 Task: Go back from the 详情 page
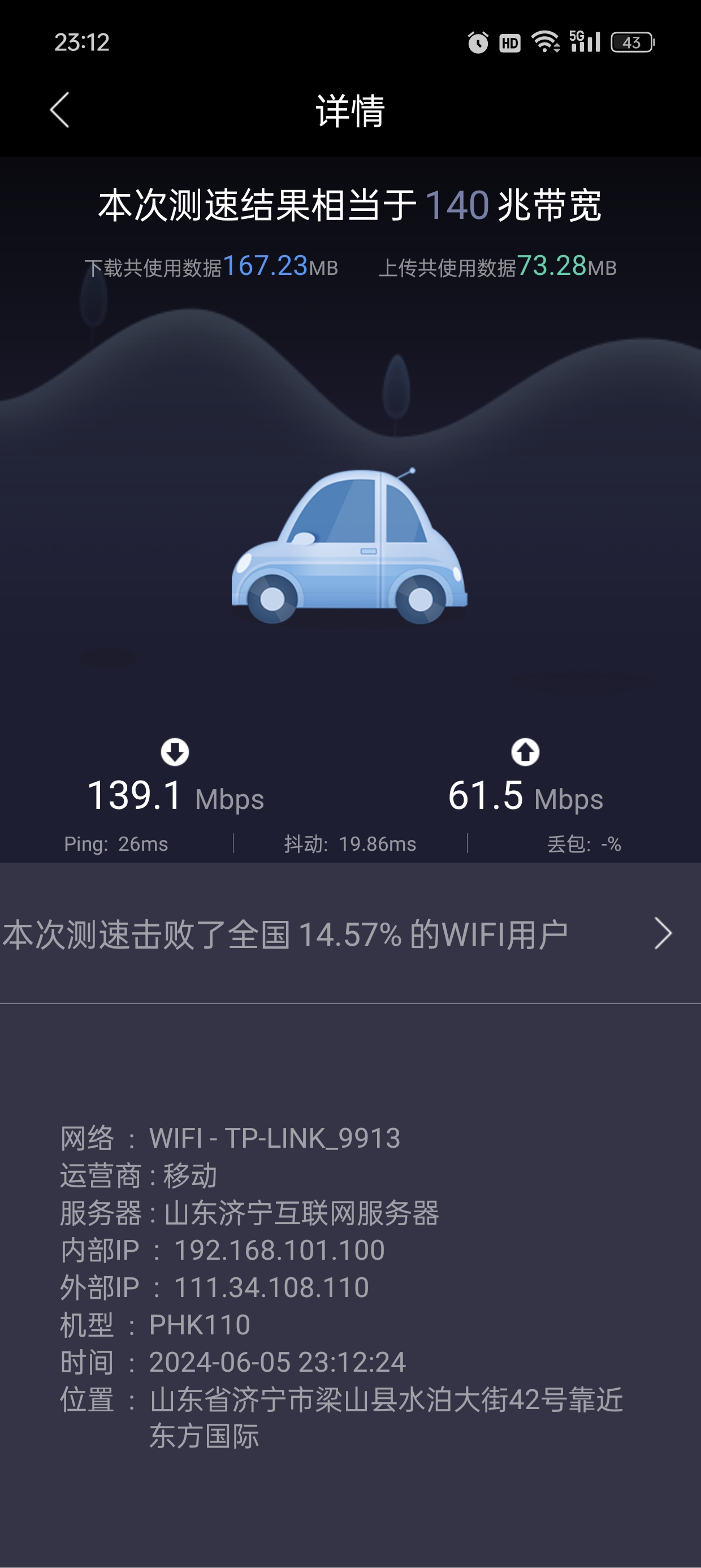click(x=59, y=110)
